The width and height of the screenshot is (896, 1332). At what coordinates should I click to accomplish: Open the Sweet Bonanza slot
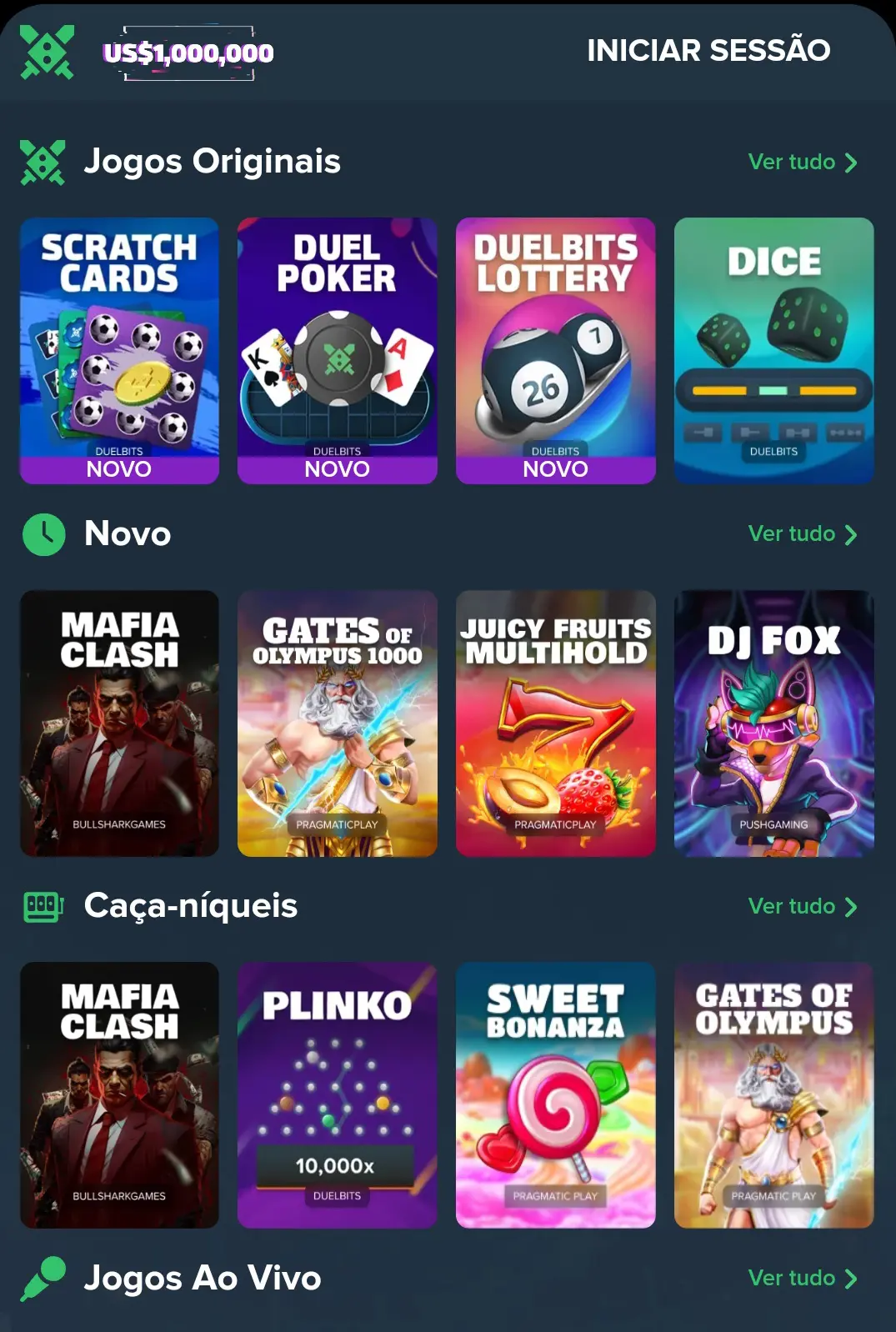click(x=556, y=1094)
